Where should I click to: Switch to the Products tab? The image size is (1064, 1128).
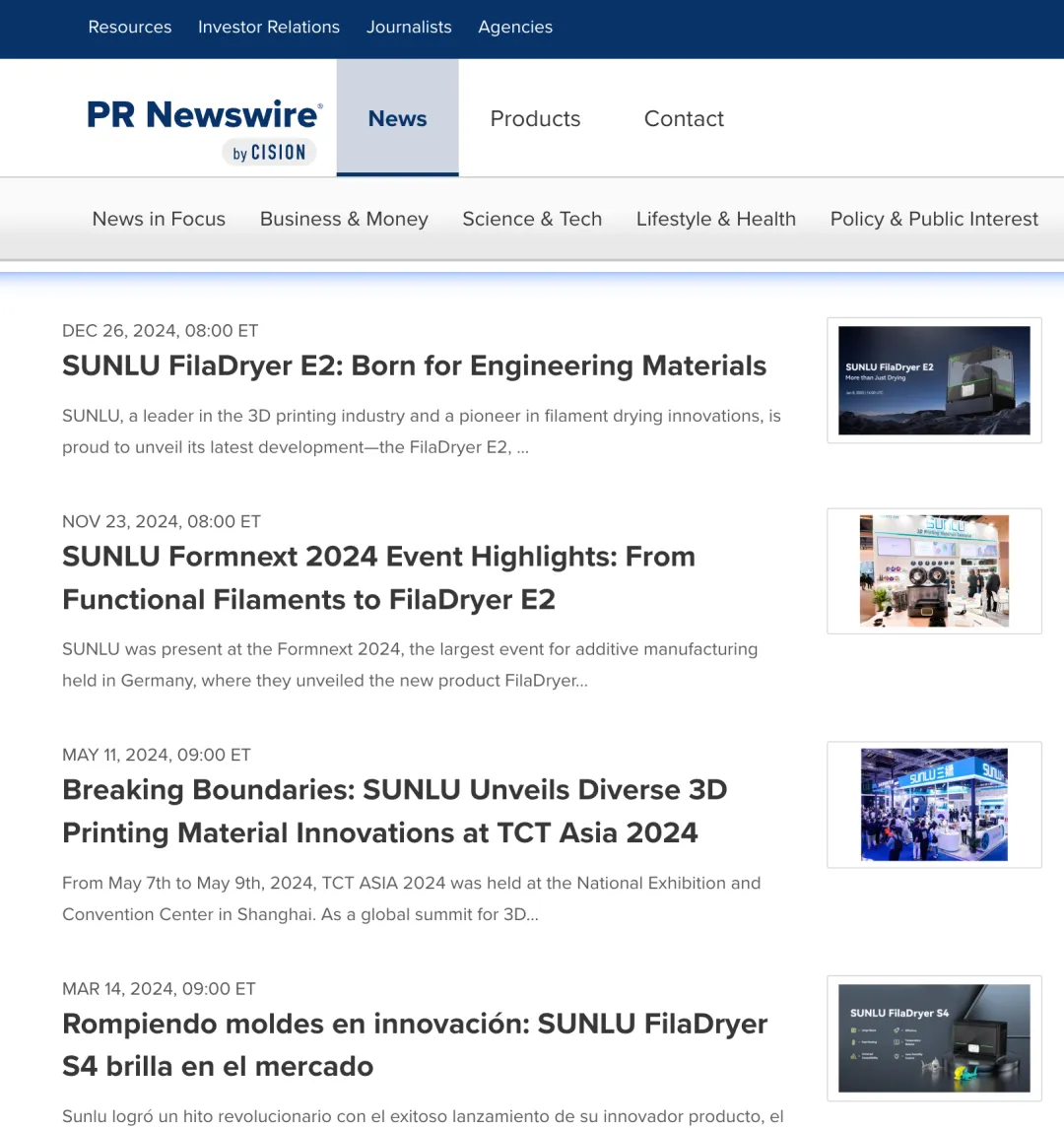535,118
